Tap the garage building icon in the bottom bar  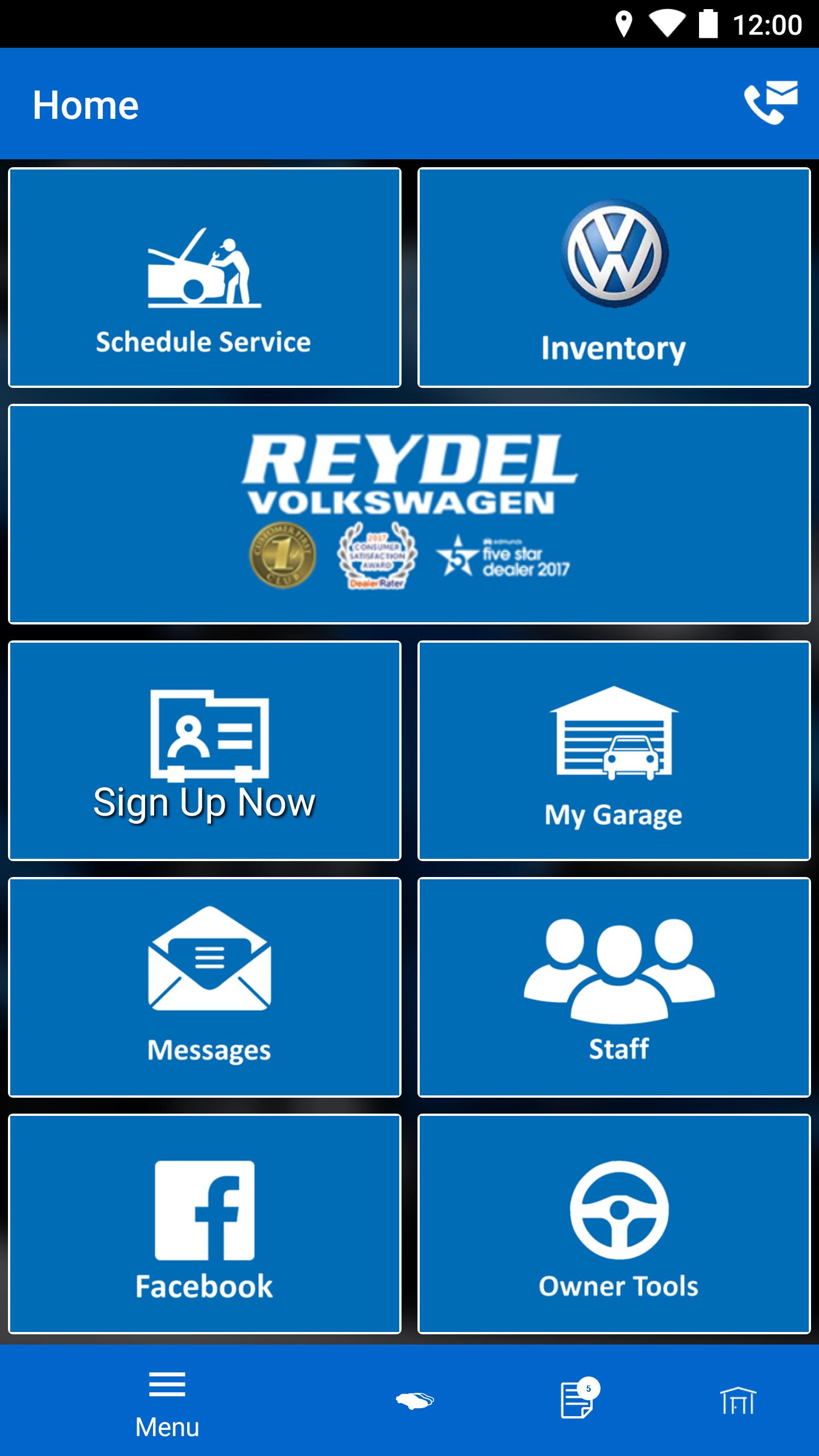(738, 1400)
